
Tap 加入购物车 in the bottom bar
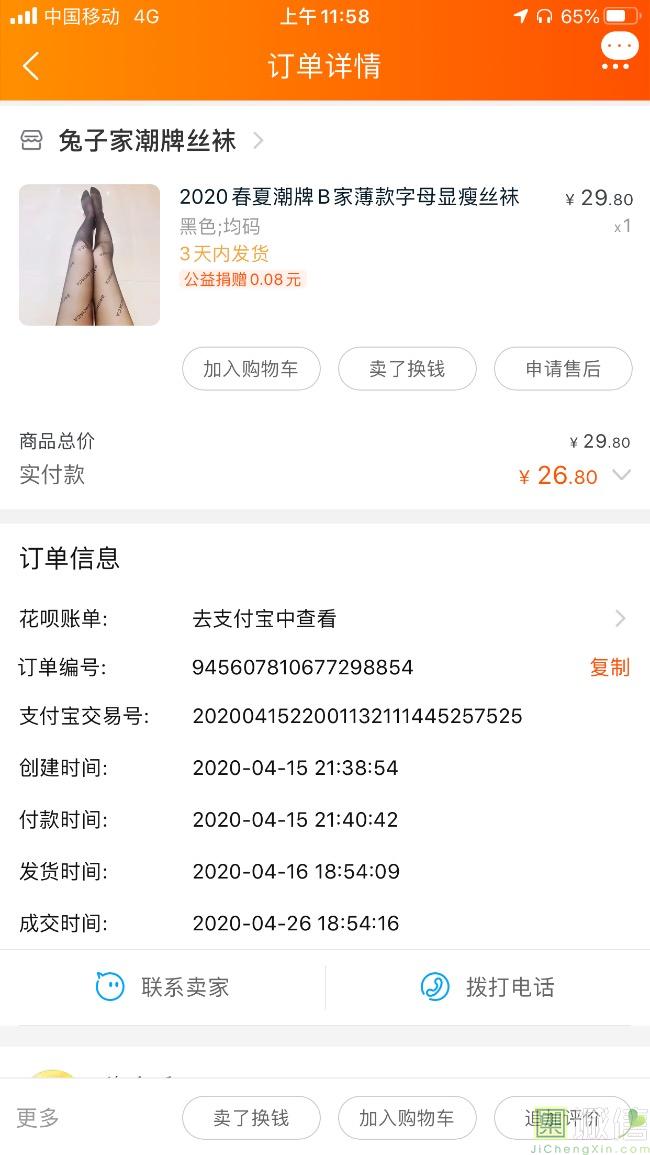[x=406, y=1118]
